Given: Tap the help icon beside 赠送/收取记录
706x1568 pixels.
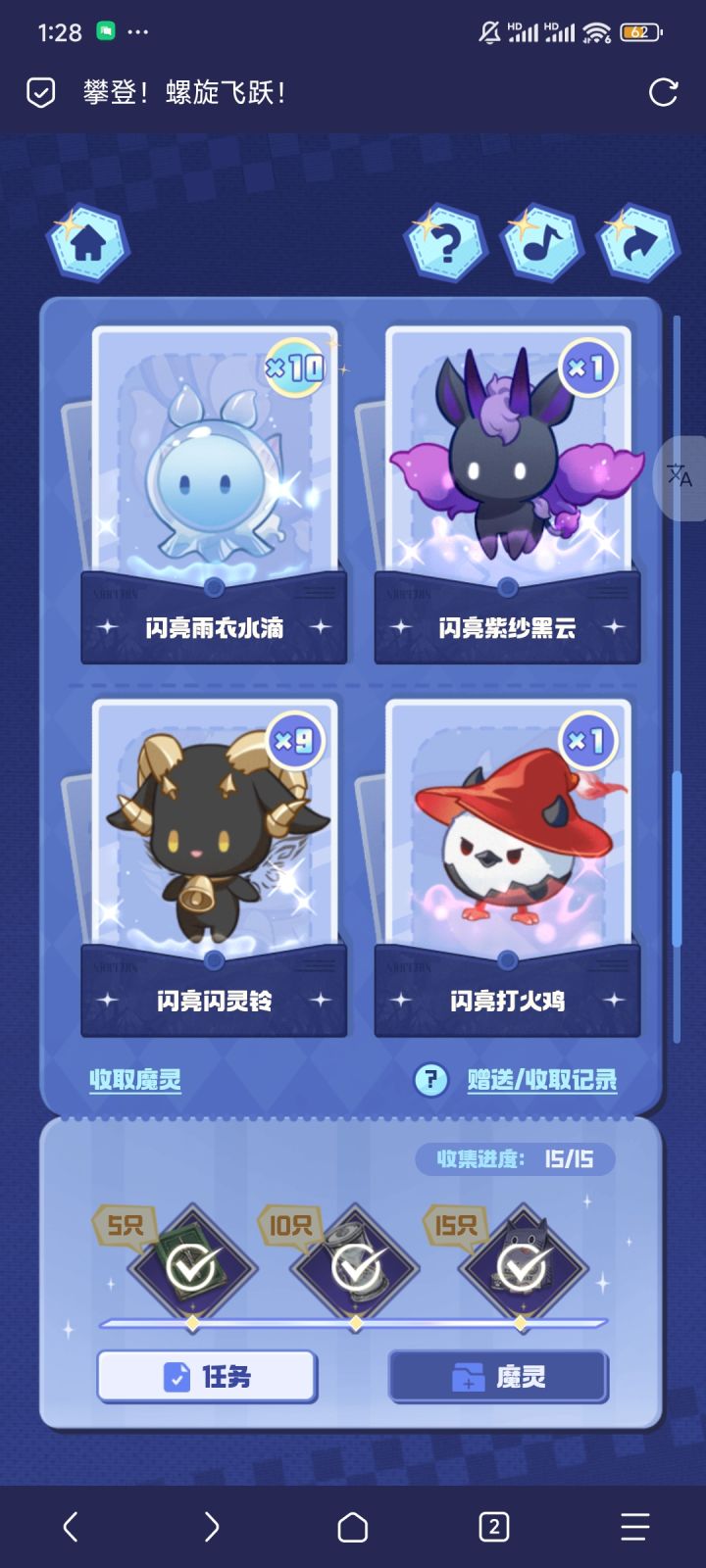Looking at the screenshot, I should pyautogui.click(x=431, y=1079).
